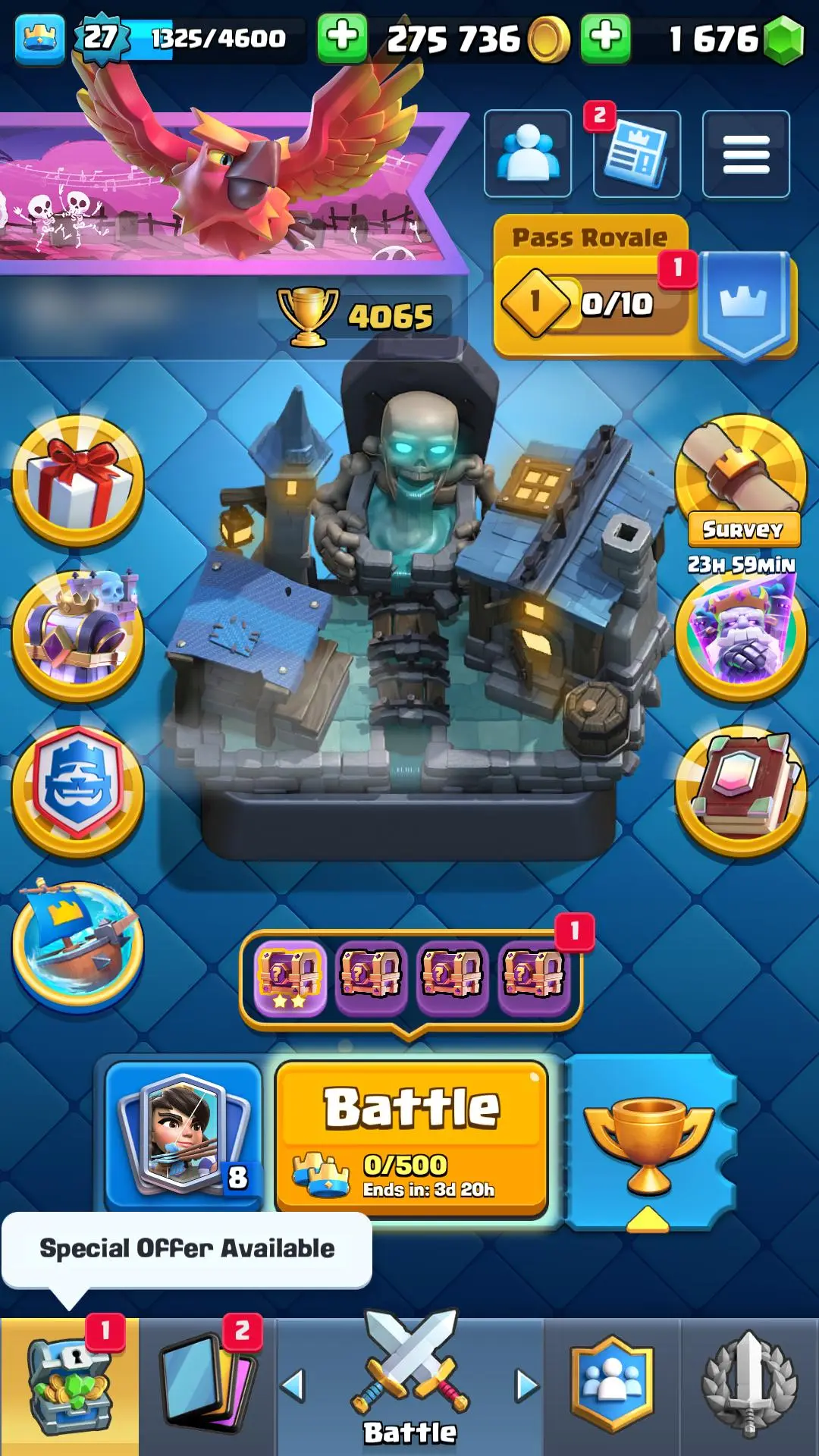Open the deck selector showing 8
Image resolution: width=819 pixels, height=1456 pixels.
(184, 1134)
